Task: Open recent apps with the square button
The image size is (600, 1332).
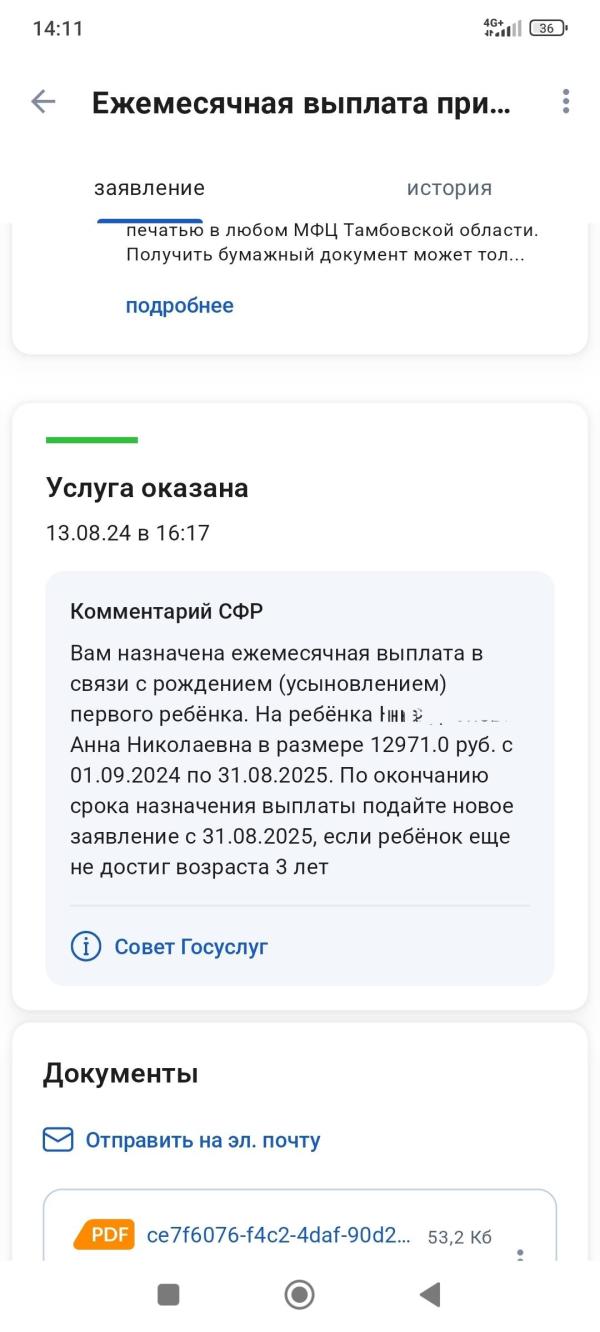Action: pyautogui.click(x=169, y=1295)
